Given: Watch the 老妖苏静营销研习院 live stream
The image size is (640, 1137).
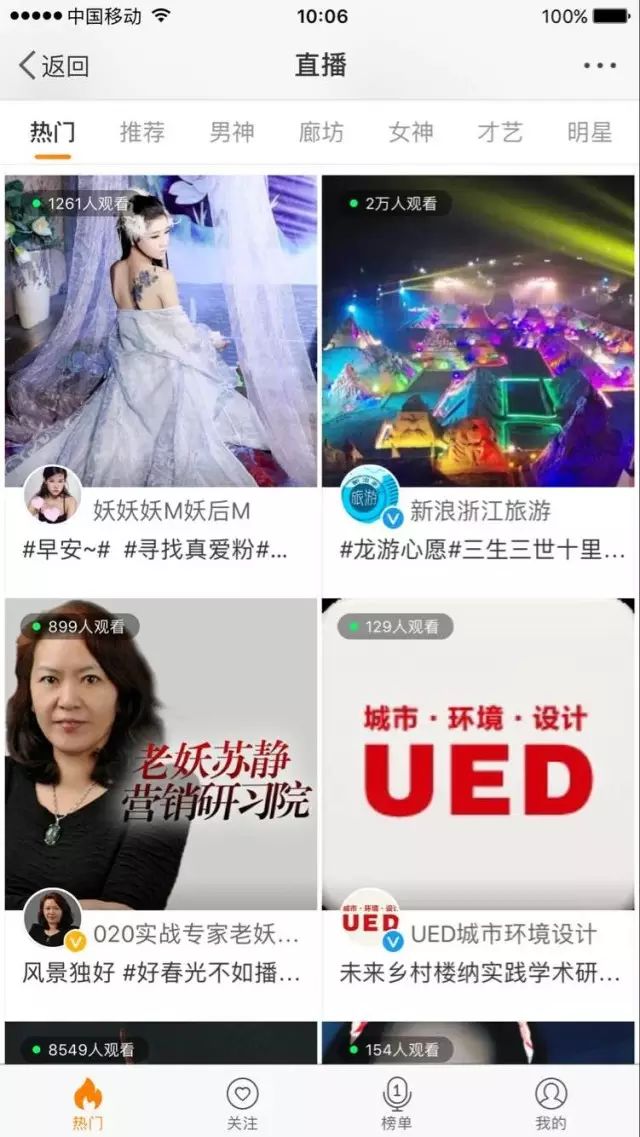Looking at the screenshot, I should tap(161, 754).
